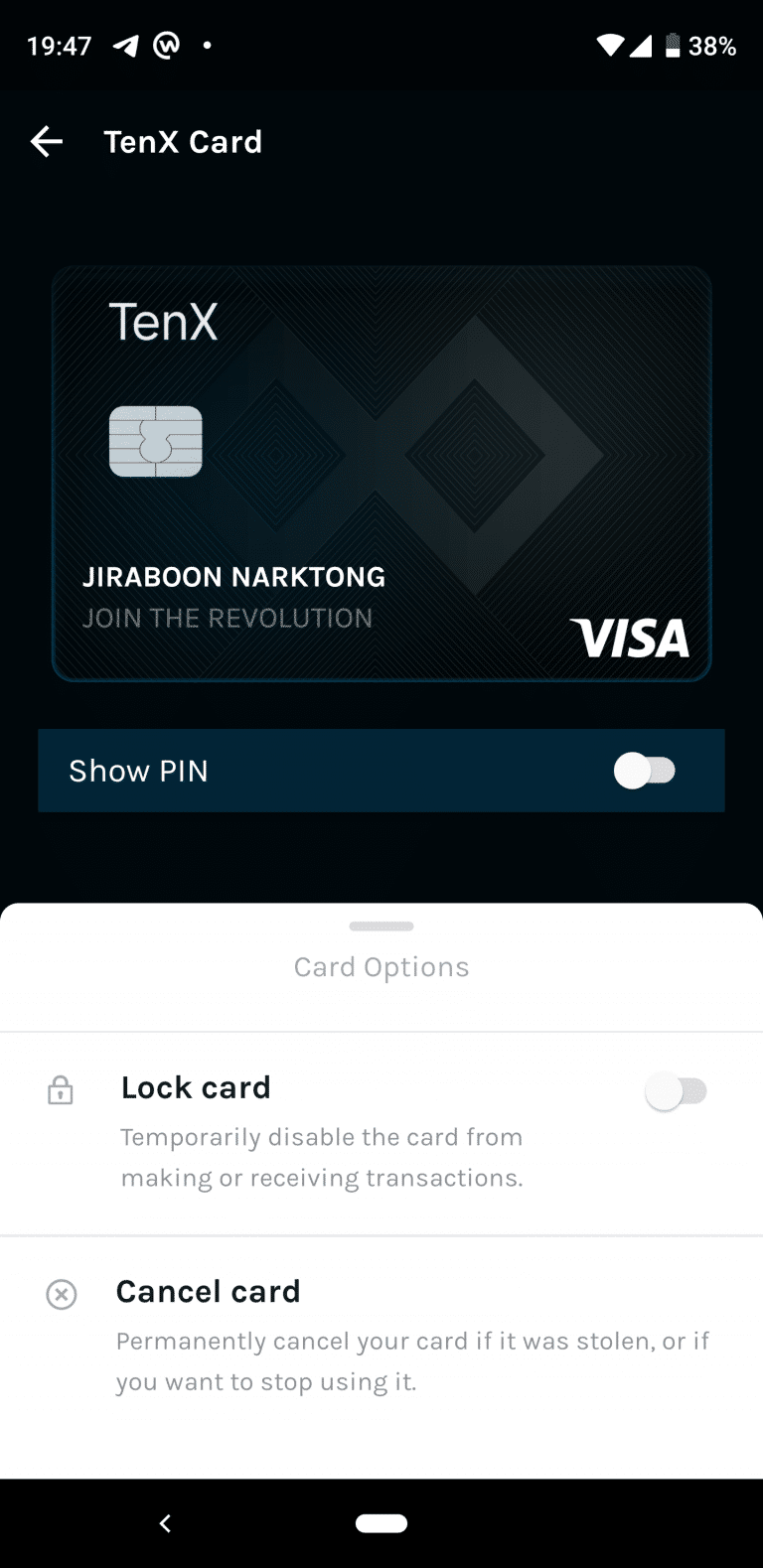Tap the circled X icon beside Cancel card
Viewport: 763px width, 1568px height.
61,1294
